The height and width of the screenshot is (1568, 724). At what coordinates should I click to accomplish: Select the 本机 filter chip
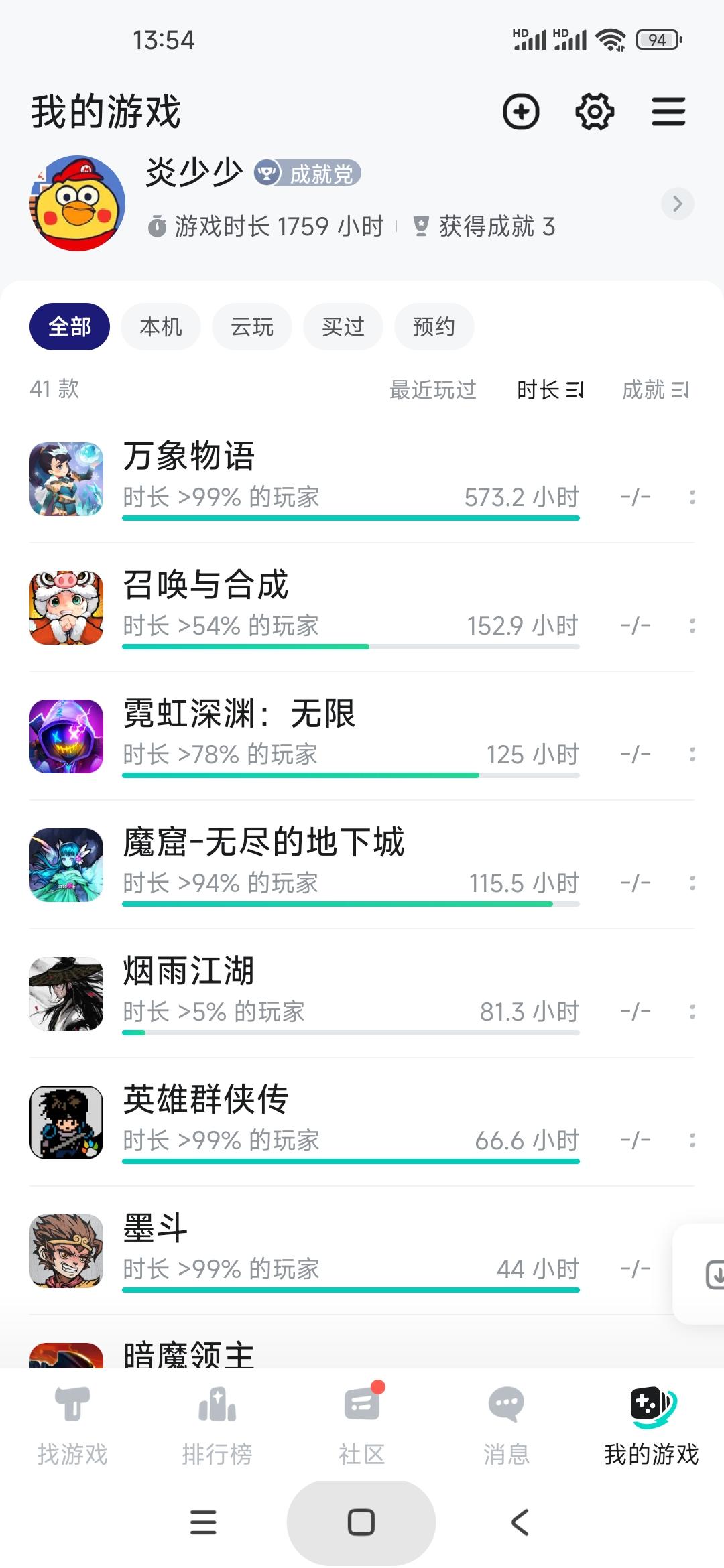tap(160, 326)
